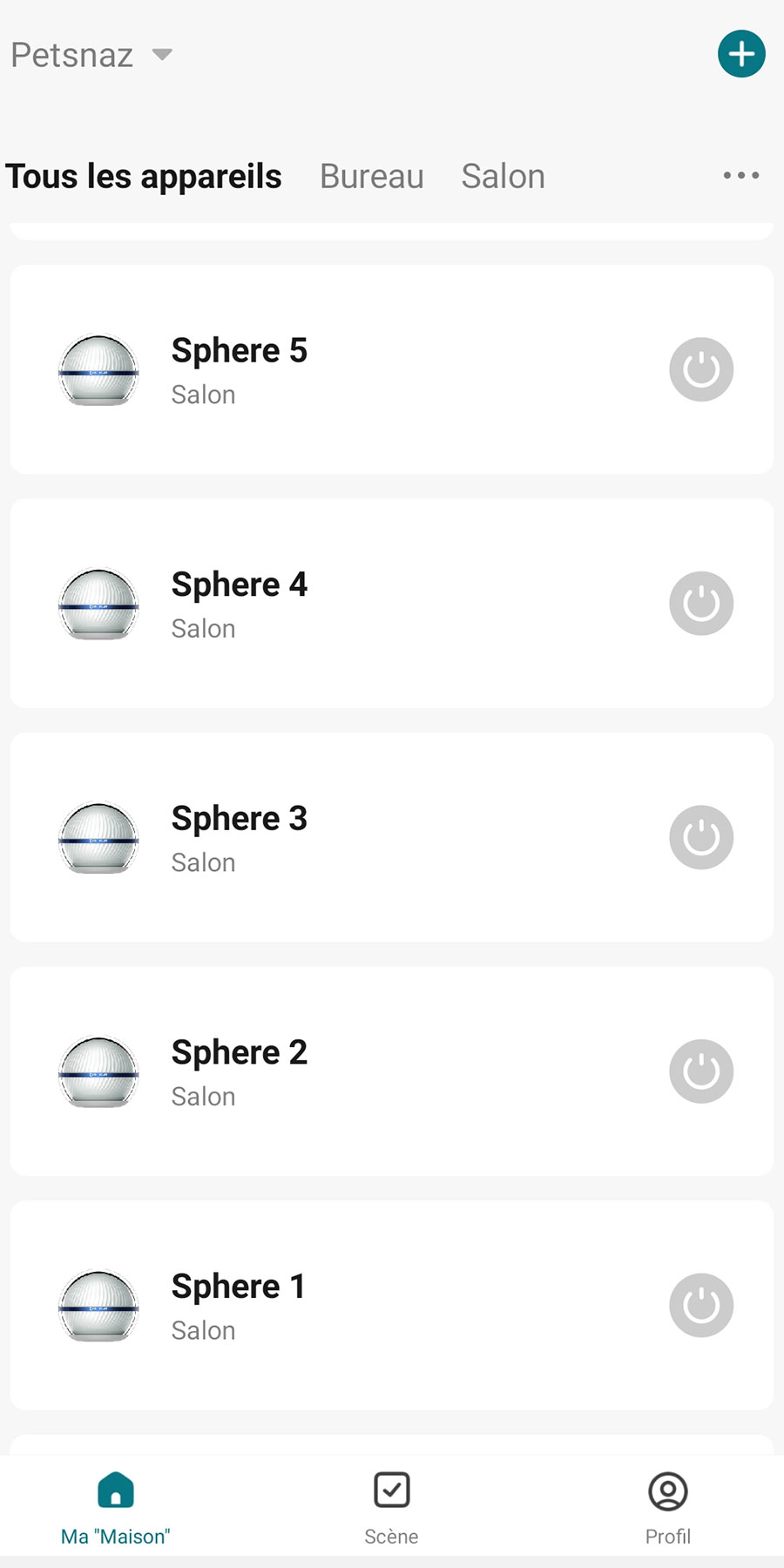Toggle power for Sphere 1
This screenshot has width=784, height=1568.
[701, 1305]
